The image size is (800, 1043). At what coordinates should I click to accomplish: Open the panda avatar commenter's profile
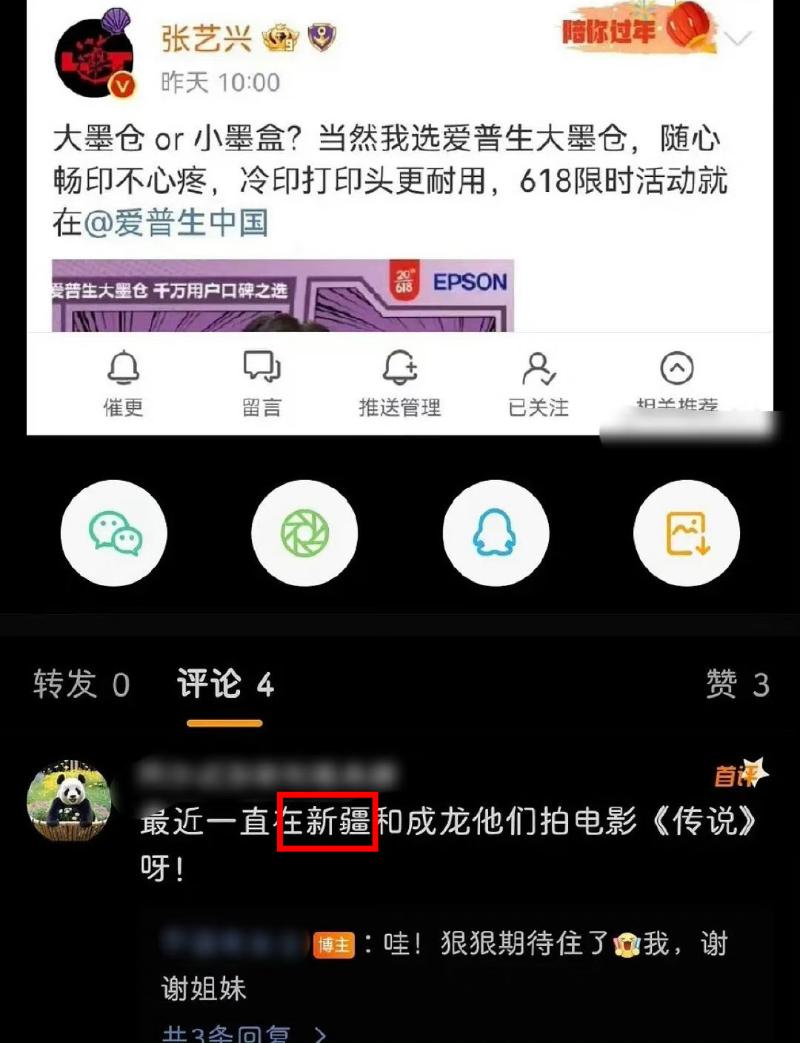[x=68, y=795]
